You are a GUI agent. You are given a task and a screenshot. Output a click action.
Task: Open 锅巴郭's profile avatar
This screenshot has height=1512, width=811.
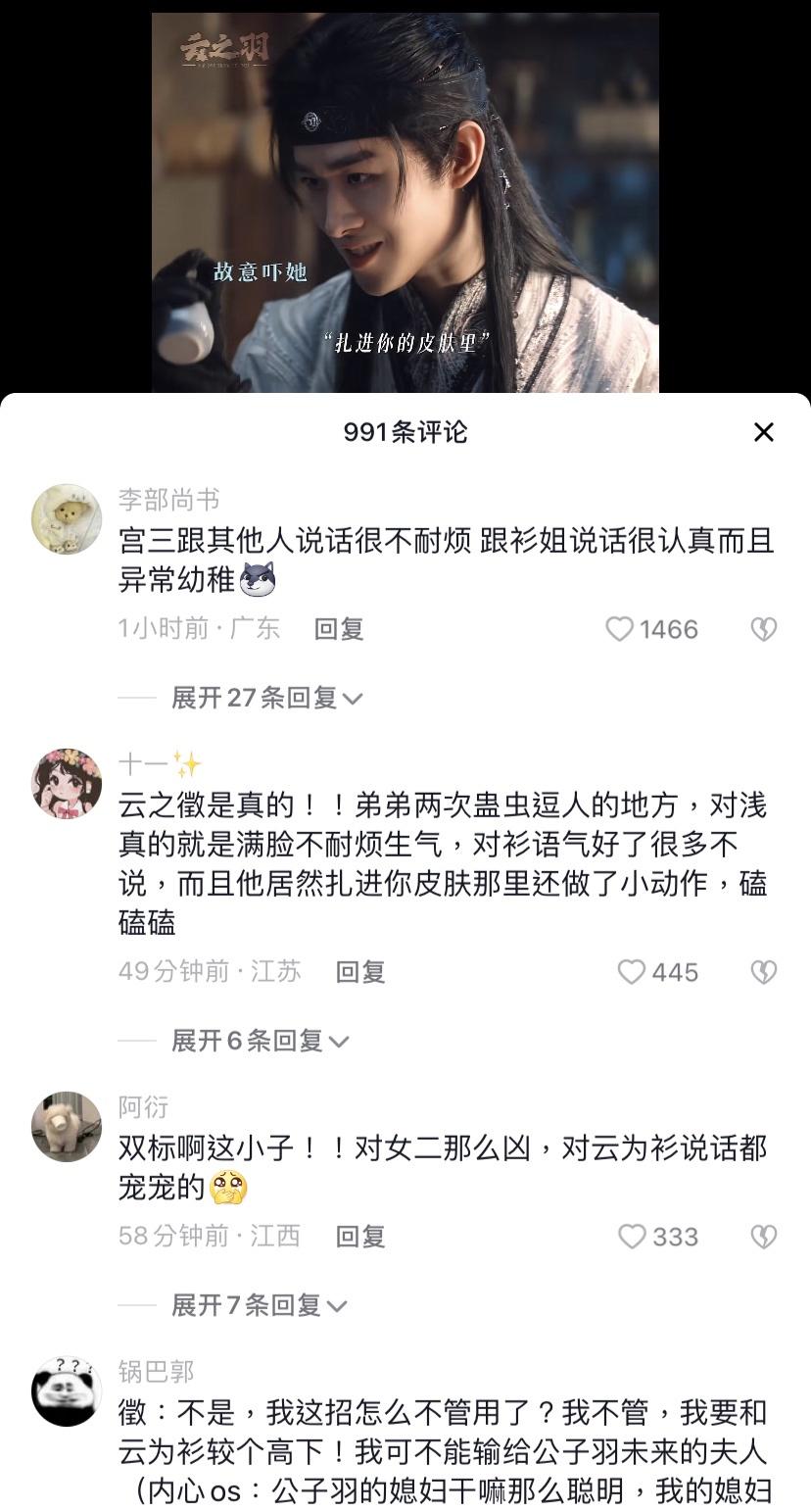coord(67,1390)
